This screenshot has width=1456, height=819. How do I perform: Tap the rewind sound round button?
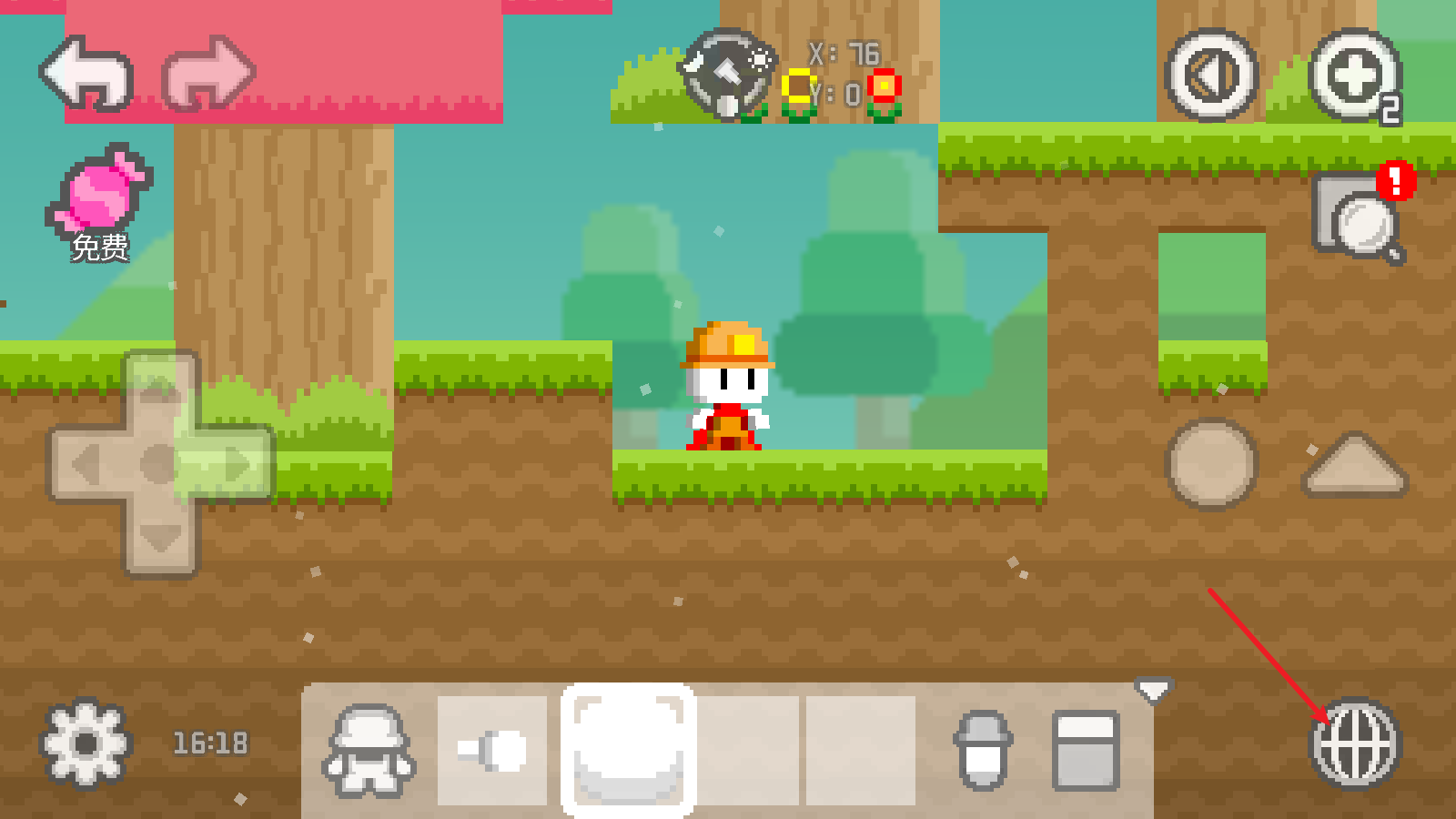click(1211, 75)
